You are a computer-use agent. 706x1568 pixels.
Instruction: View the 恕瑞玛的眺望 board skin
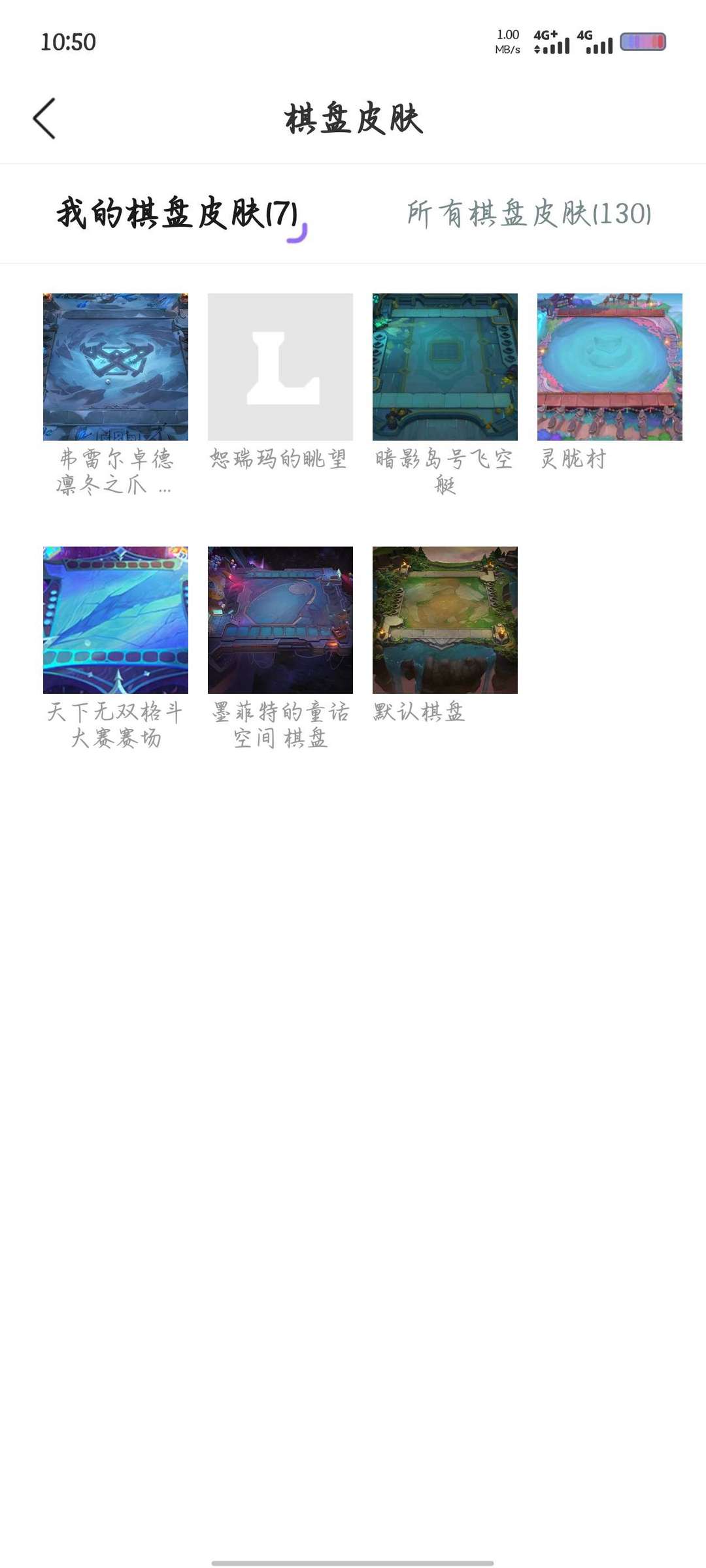280,367
